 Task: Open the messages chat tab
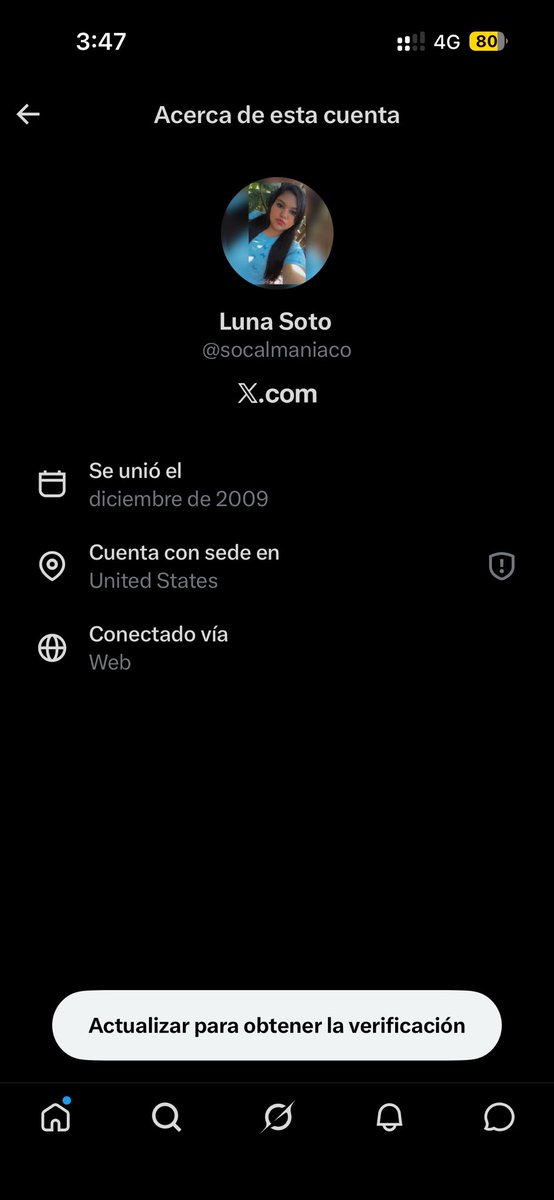pos(499,1117)
